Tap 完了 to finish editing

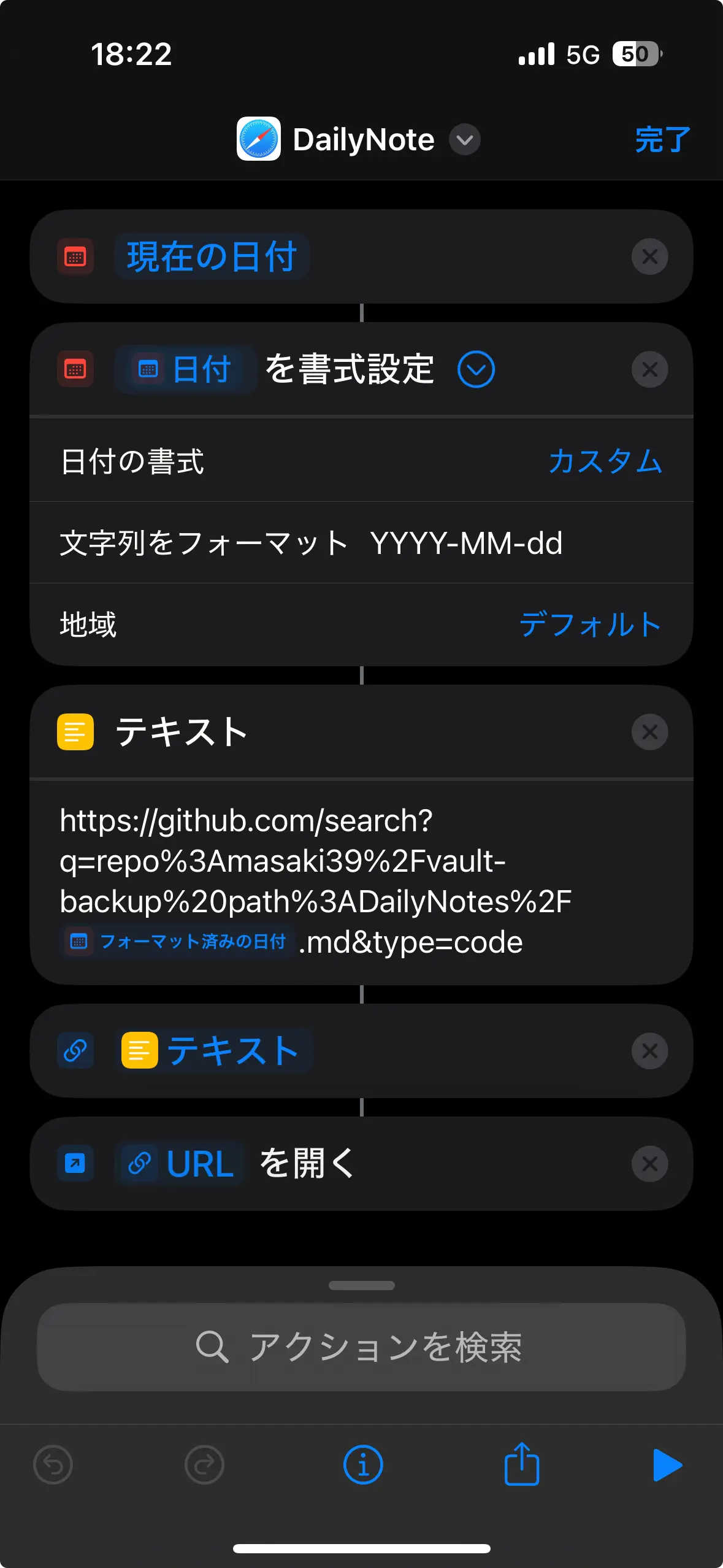[662, 140]
